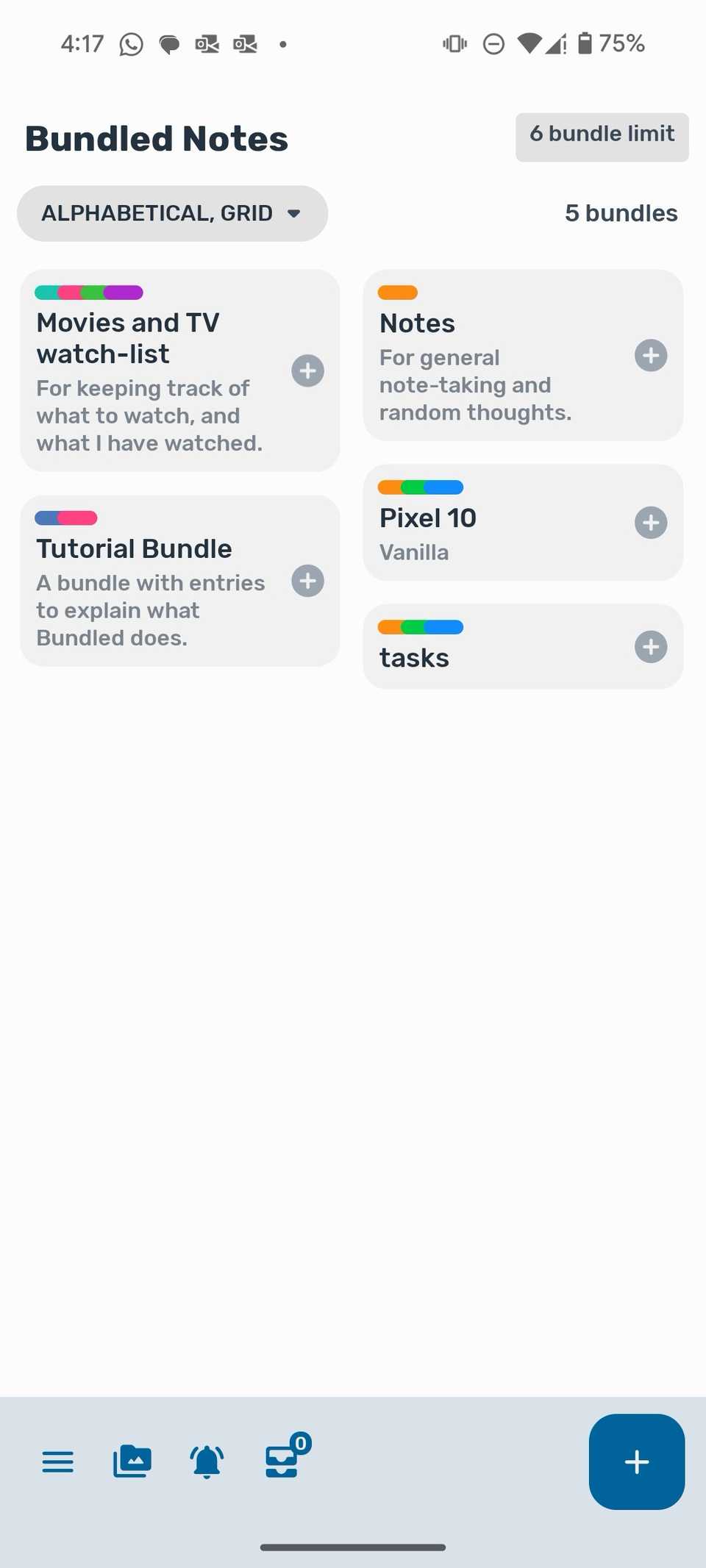706x1568 pixels.
Task: Add an entry to tasks bundle
Action: pyautogui.click(x=651, y=647)
